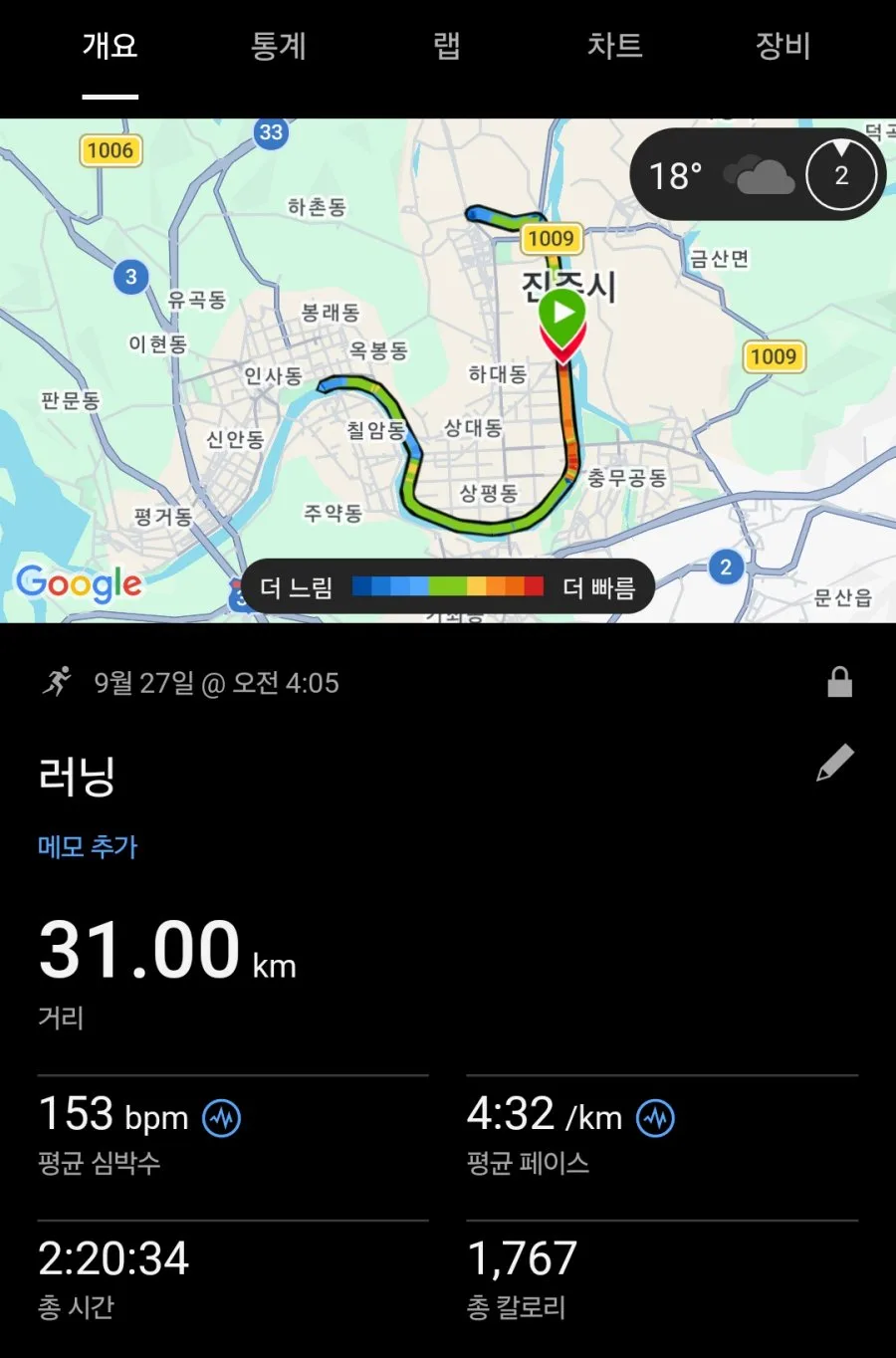This screenshot has height=1358, width=896.
Task: Switch to the 랩 tab
Action: [447, 46]
